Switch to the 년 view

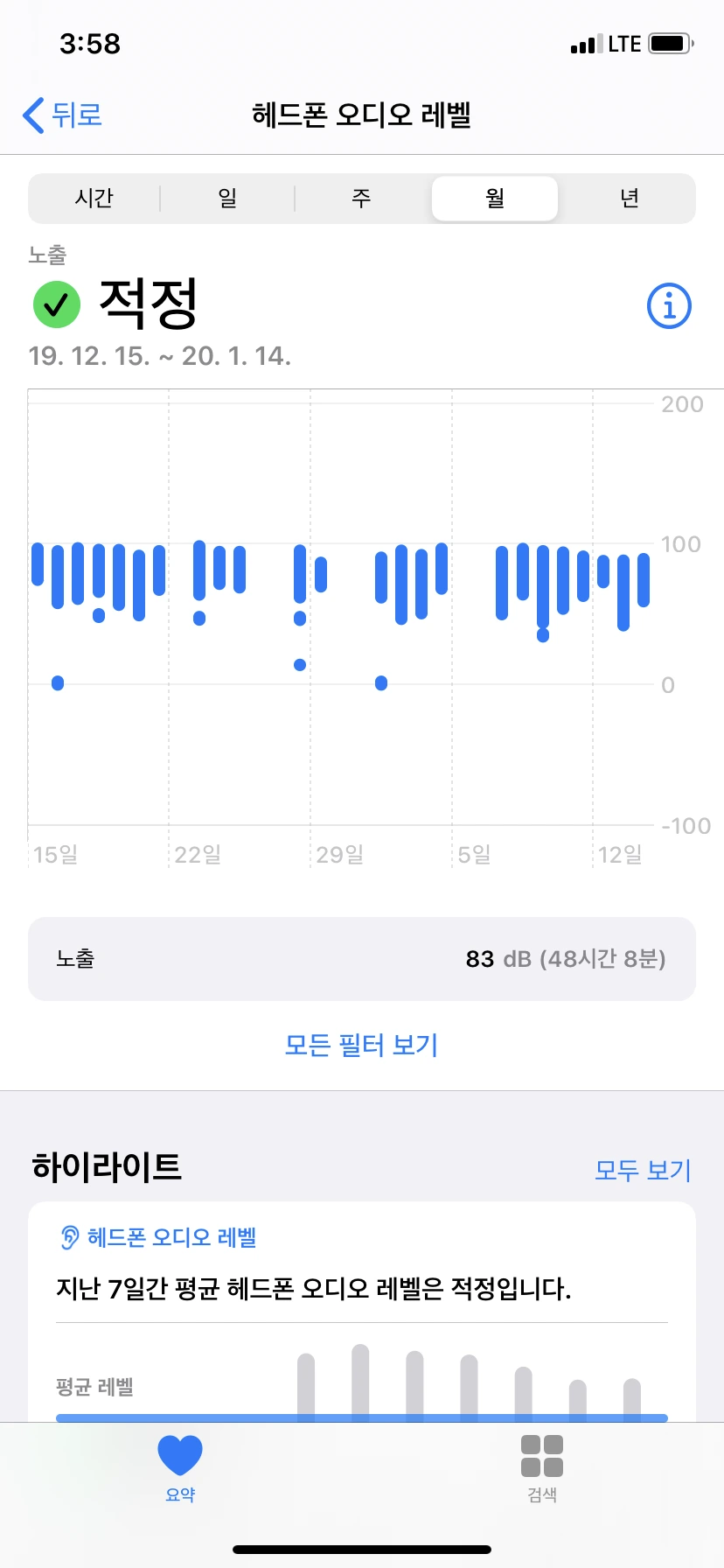629,199
